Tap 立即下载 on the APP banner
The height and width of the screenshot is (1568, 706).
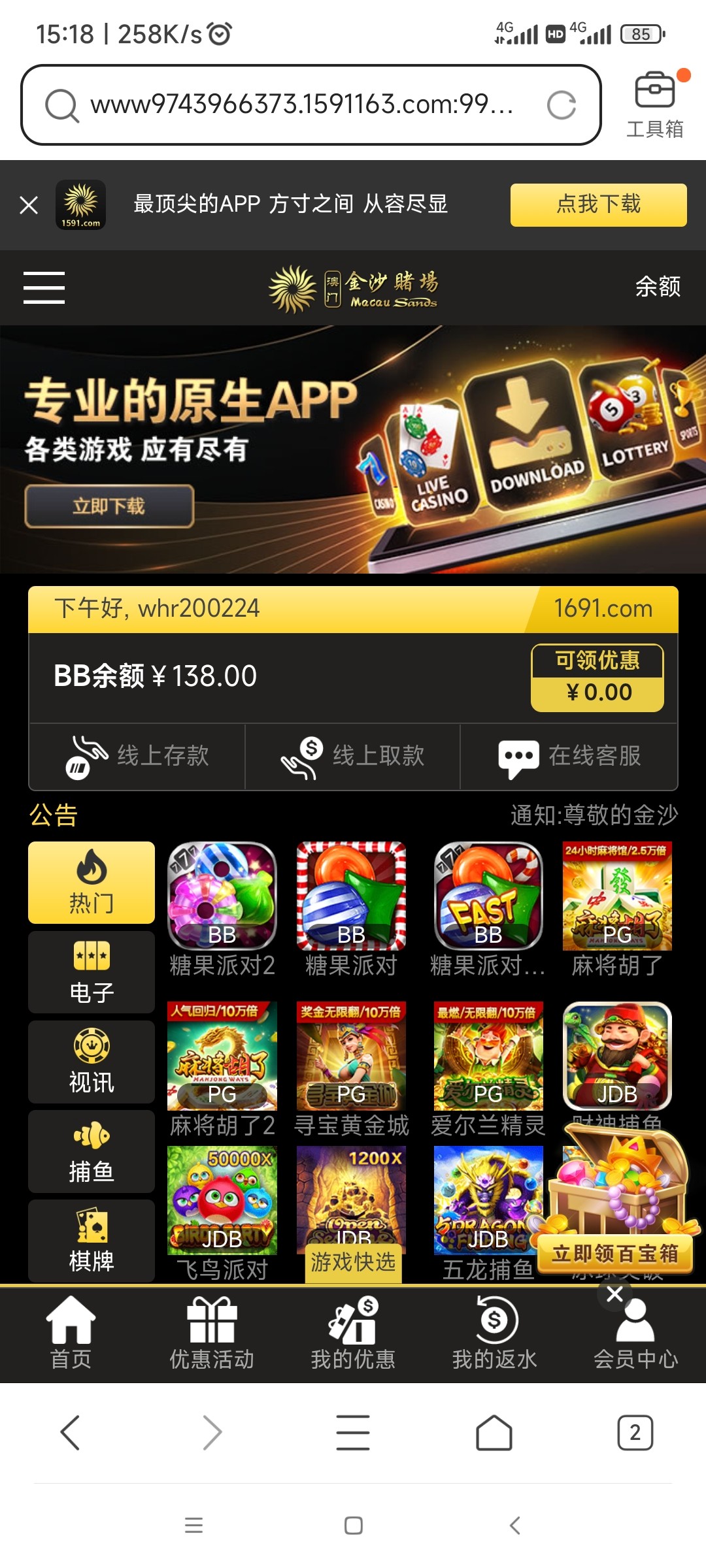coord(109,506)
